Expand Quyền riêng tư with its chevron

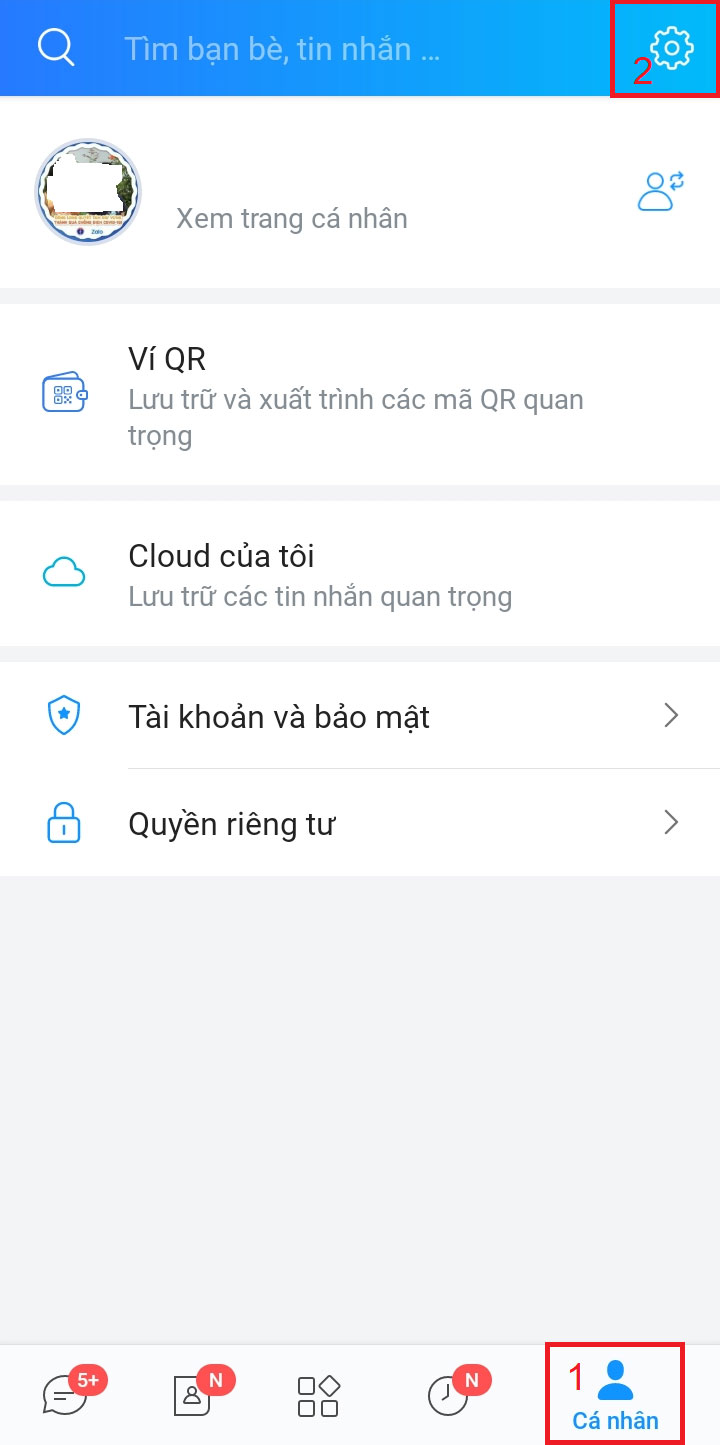pyautogui.click(x=671, y=823)
